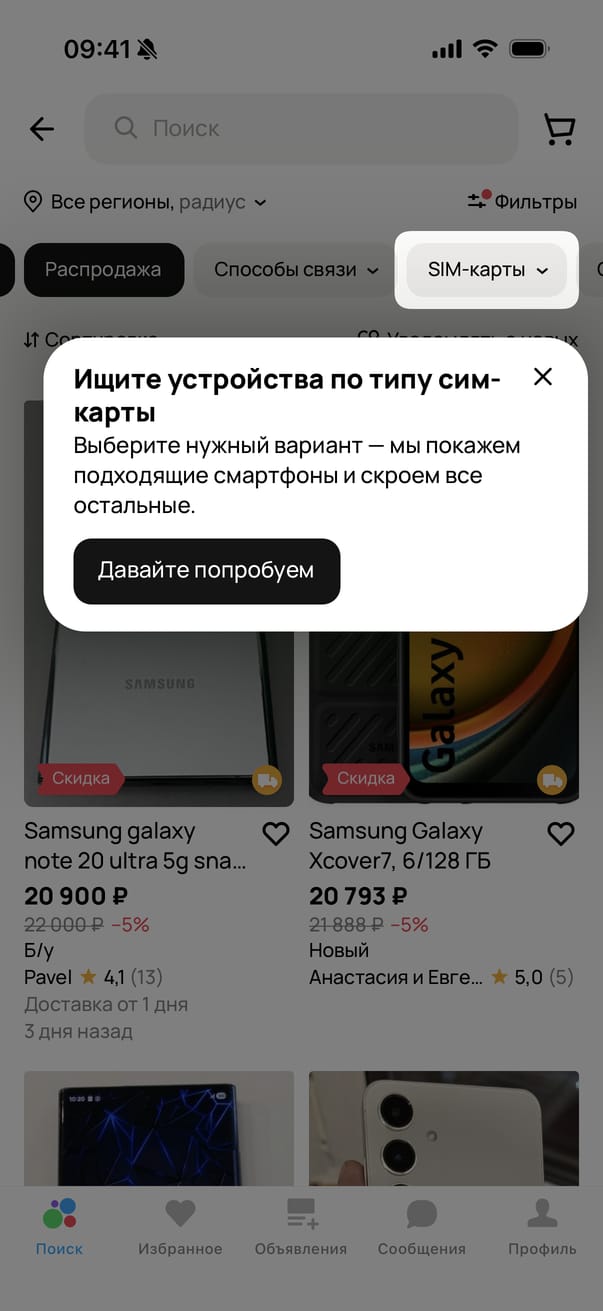Open the Samsung galaxy note 20 ultra listing
Image resolution: width=603 pixels, height=1311 pixels.
click(137, 845)
